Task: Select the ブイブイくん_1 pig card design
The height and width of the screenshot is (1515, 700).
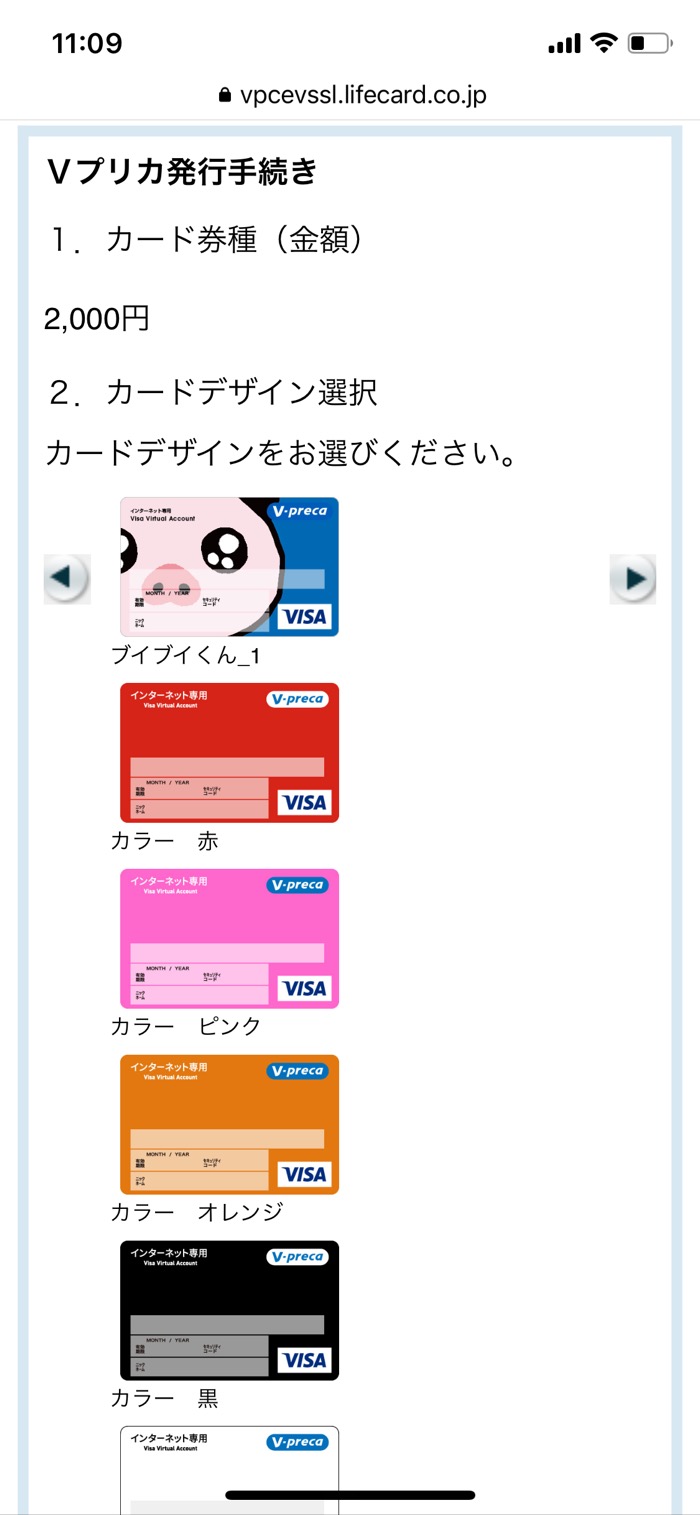Action: pos(229,567)
